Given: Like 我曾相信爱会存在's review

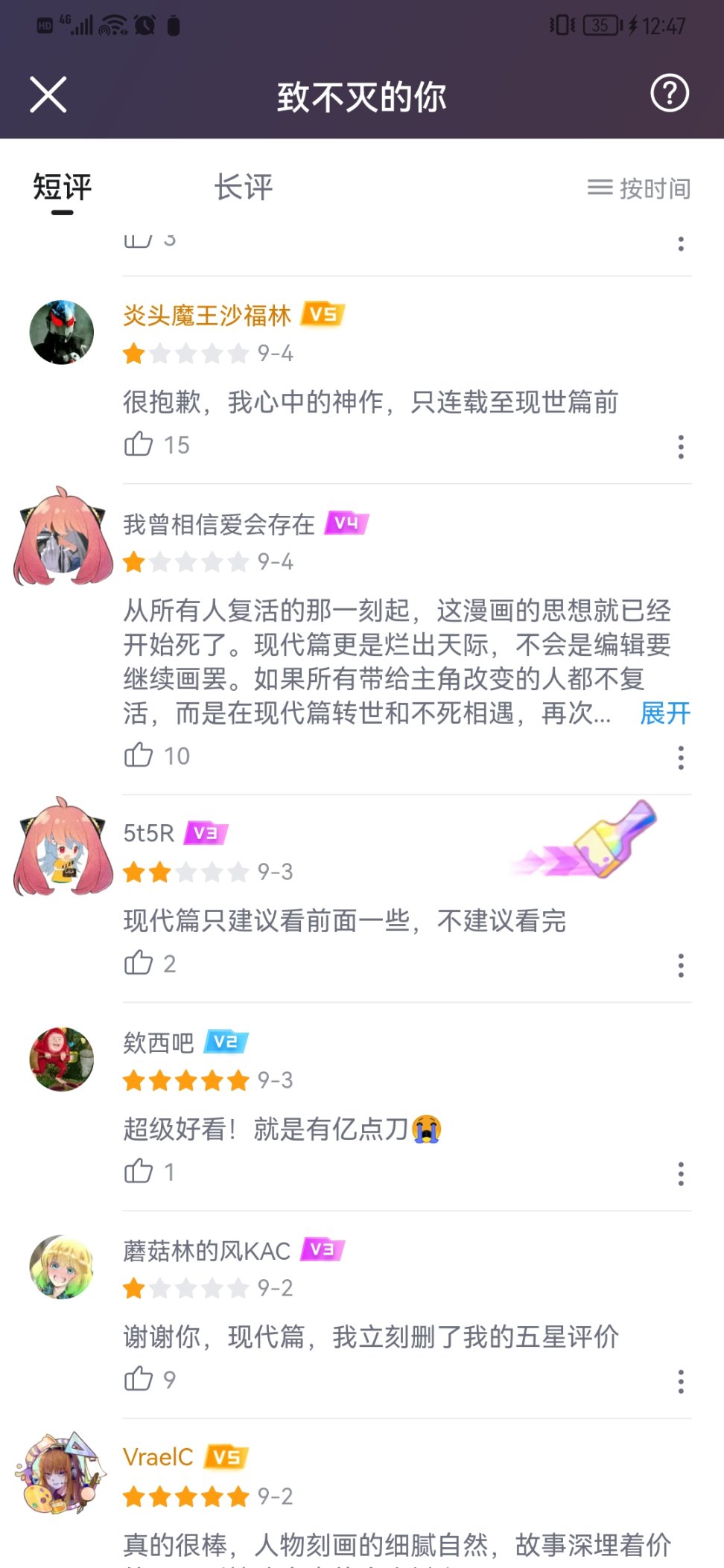Looking at the screenshot, I should [x=139, y=756].
